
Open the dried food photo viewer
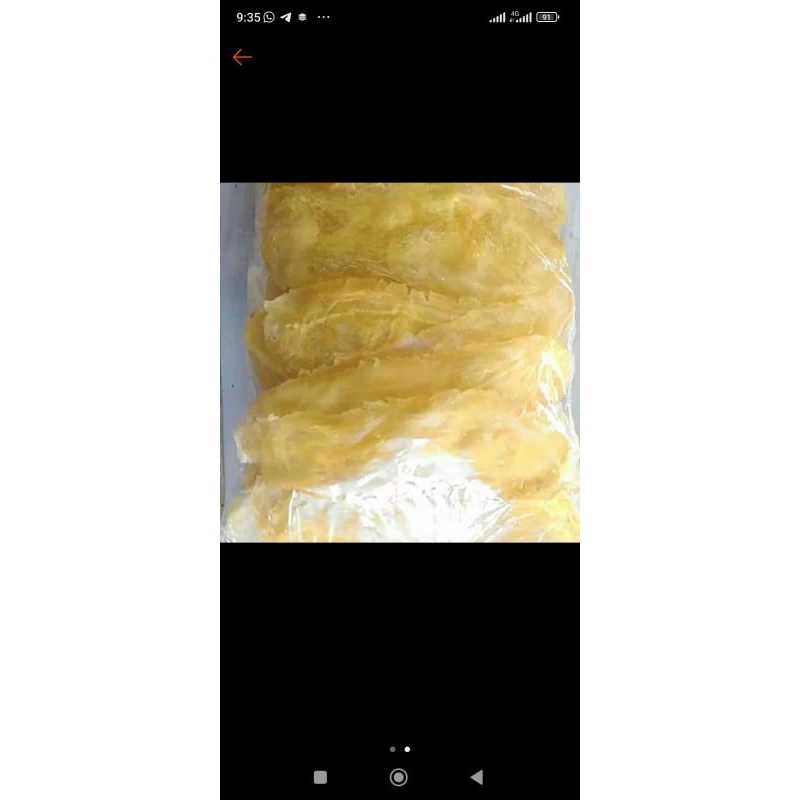[400, 362]
